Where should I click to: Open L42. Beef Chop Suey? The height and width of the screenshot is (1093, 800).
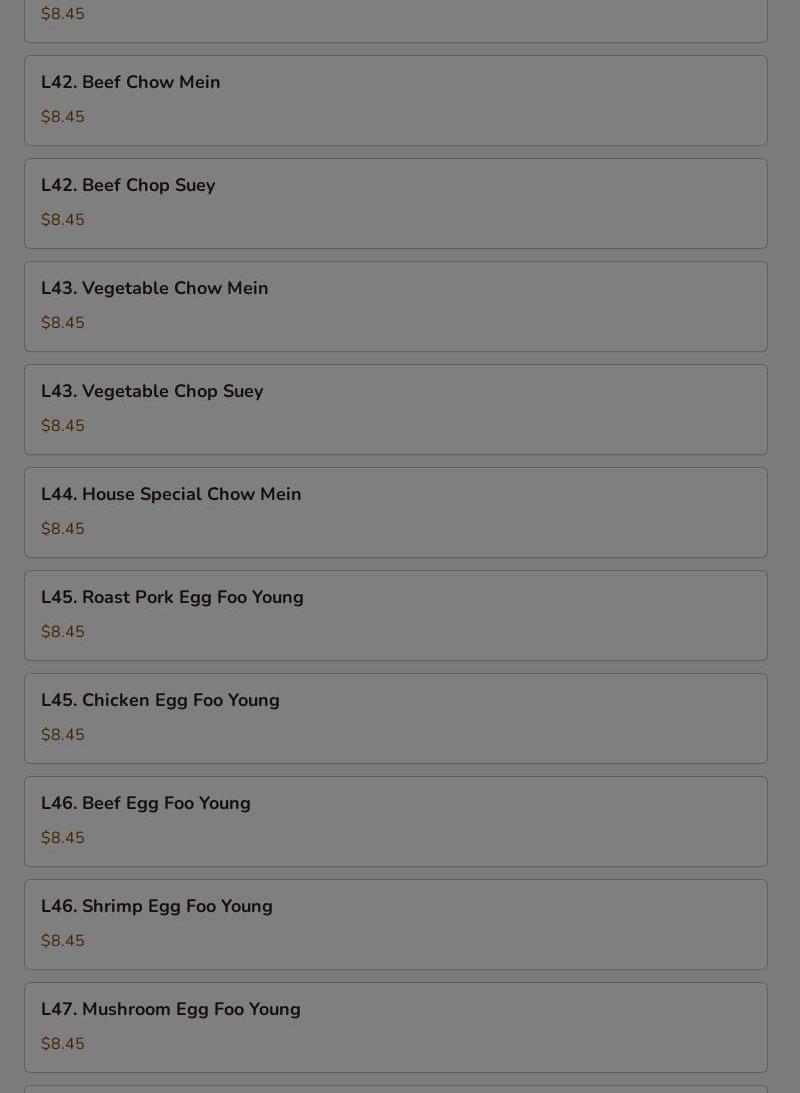click(x=128, y=185)
